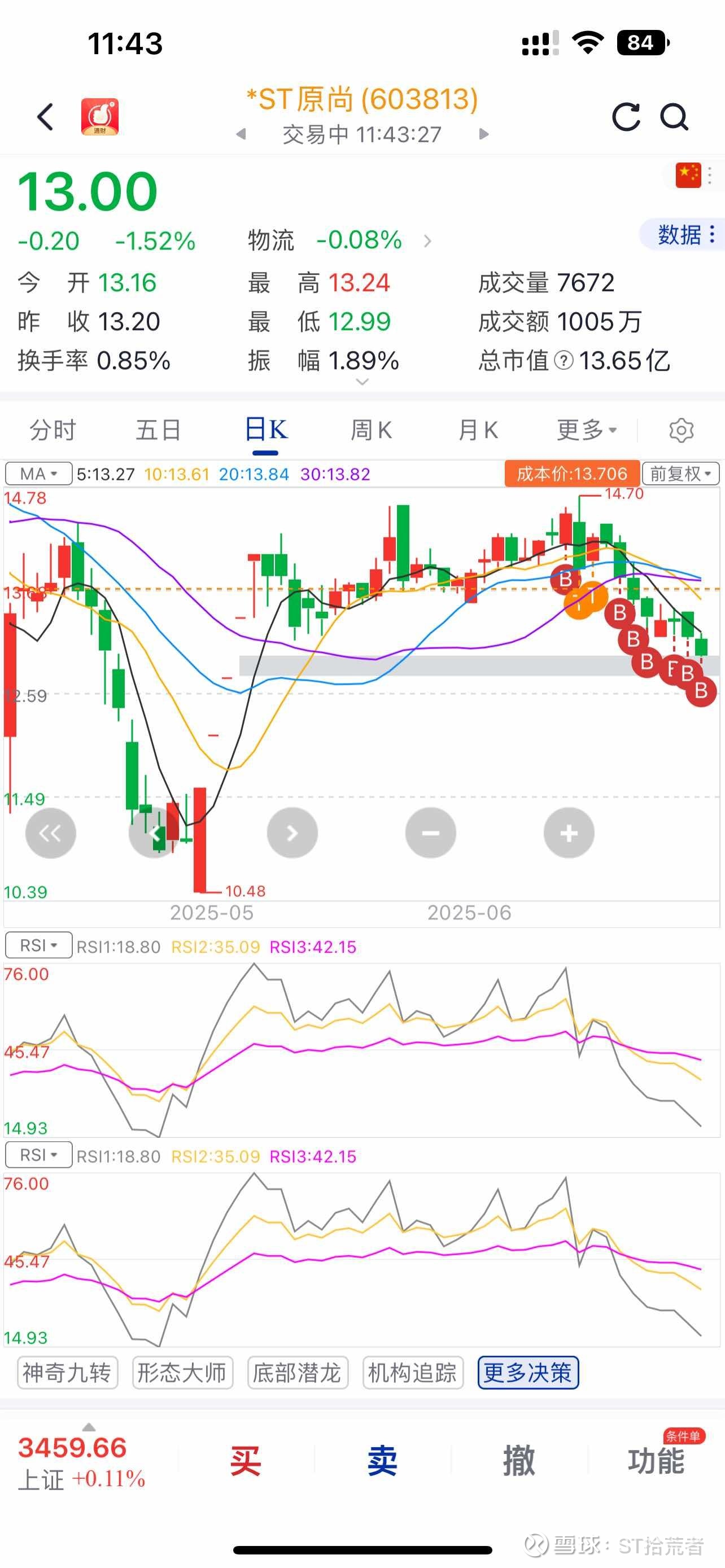Image resolution: width=725 pixels, height=1568 pixels.
Task: Open 神奇九转 indicator
Action: click(67, 1373)
